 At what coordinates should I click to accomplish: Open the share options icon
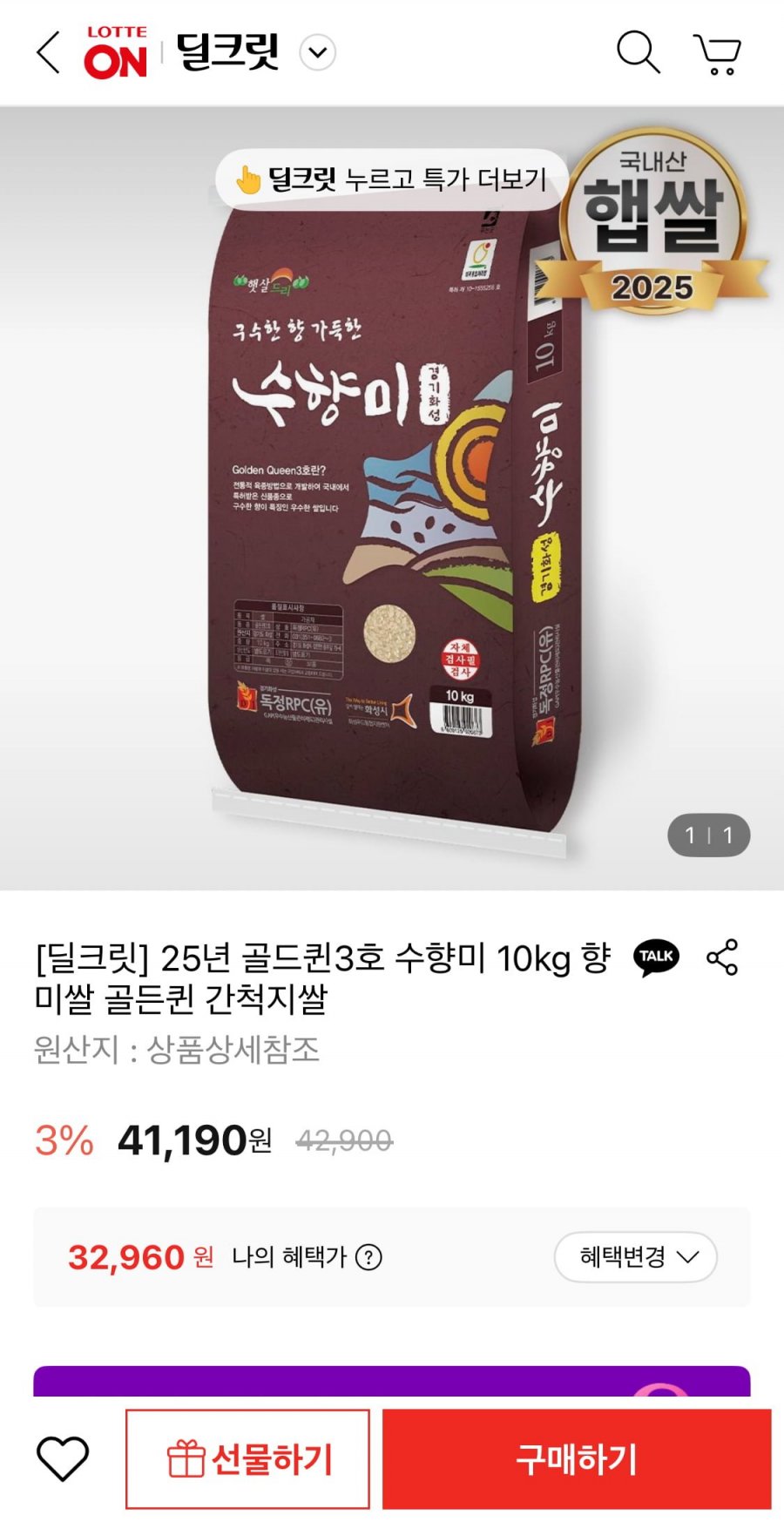point(722,957)
